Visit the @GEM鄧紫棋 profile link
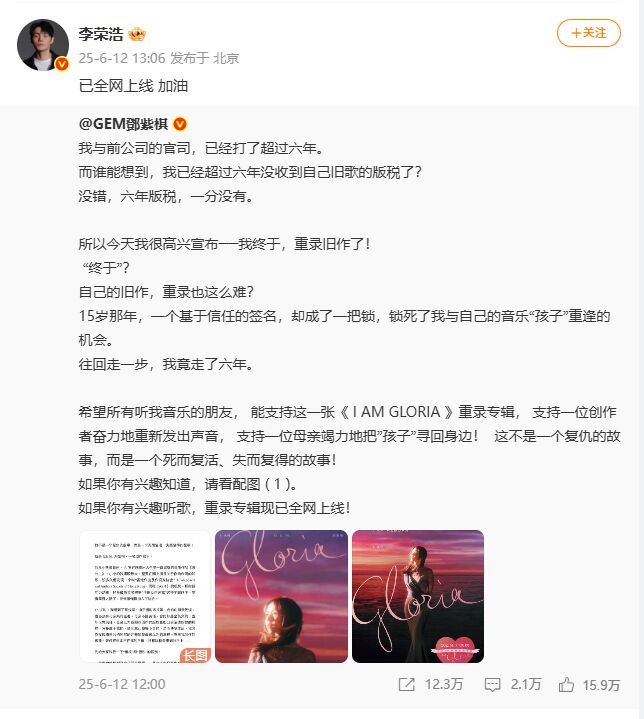The width and height of the screenshot is (644, 719). point(124,123)
